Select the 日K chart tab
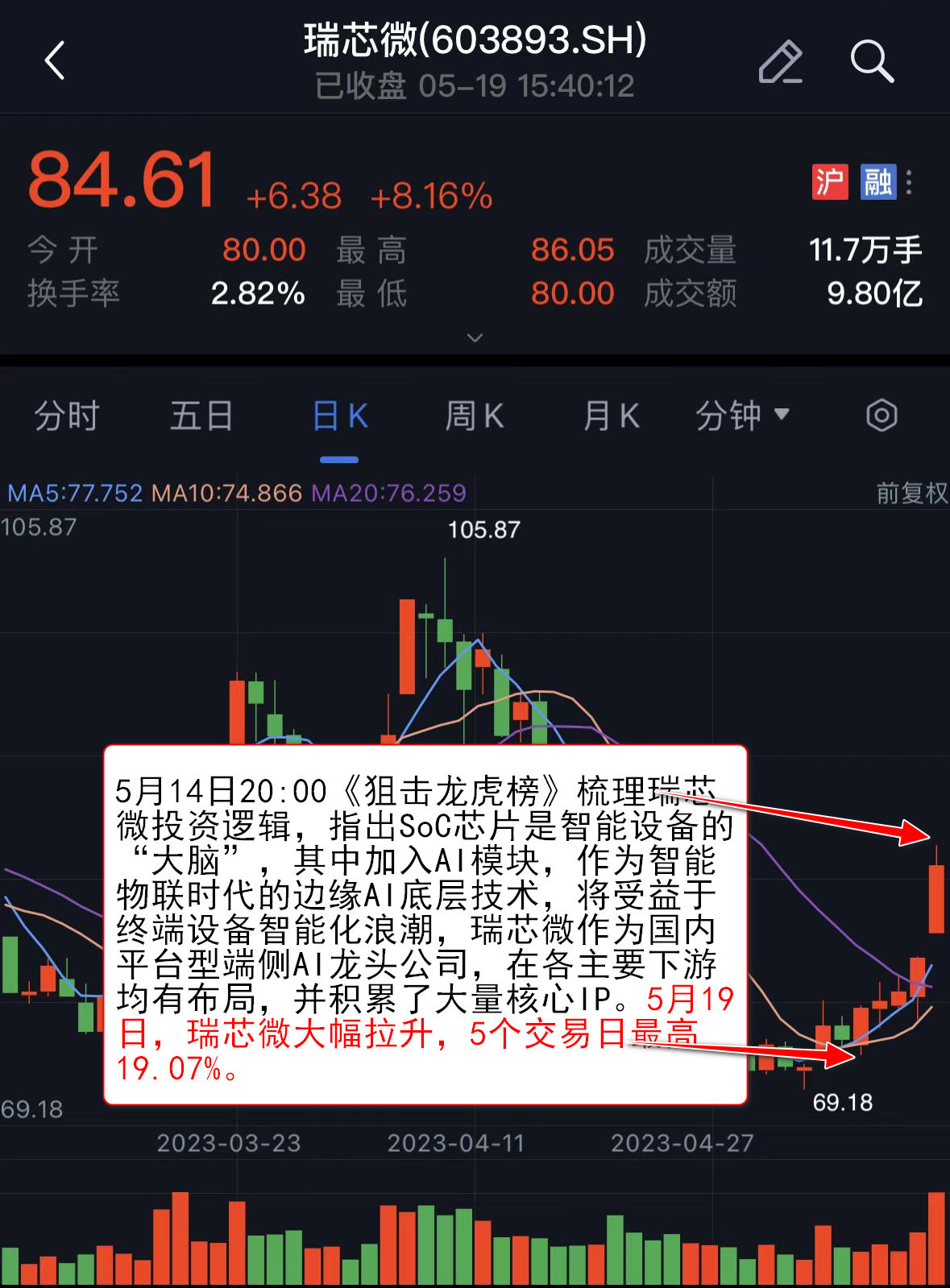Screen dimensions: 950x1288 [339, 416]
